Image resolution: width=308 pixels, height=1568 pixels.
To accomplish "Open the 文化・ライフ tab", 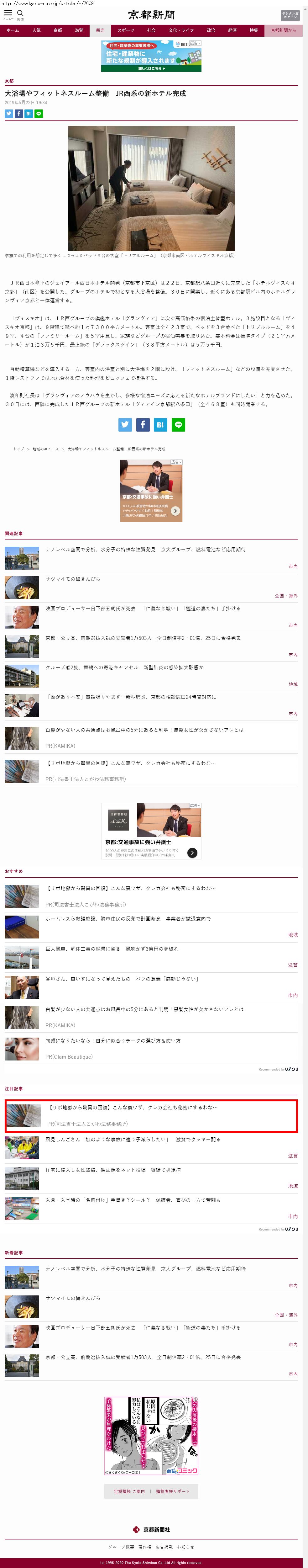I will pos(181,30).
